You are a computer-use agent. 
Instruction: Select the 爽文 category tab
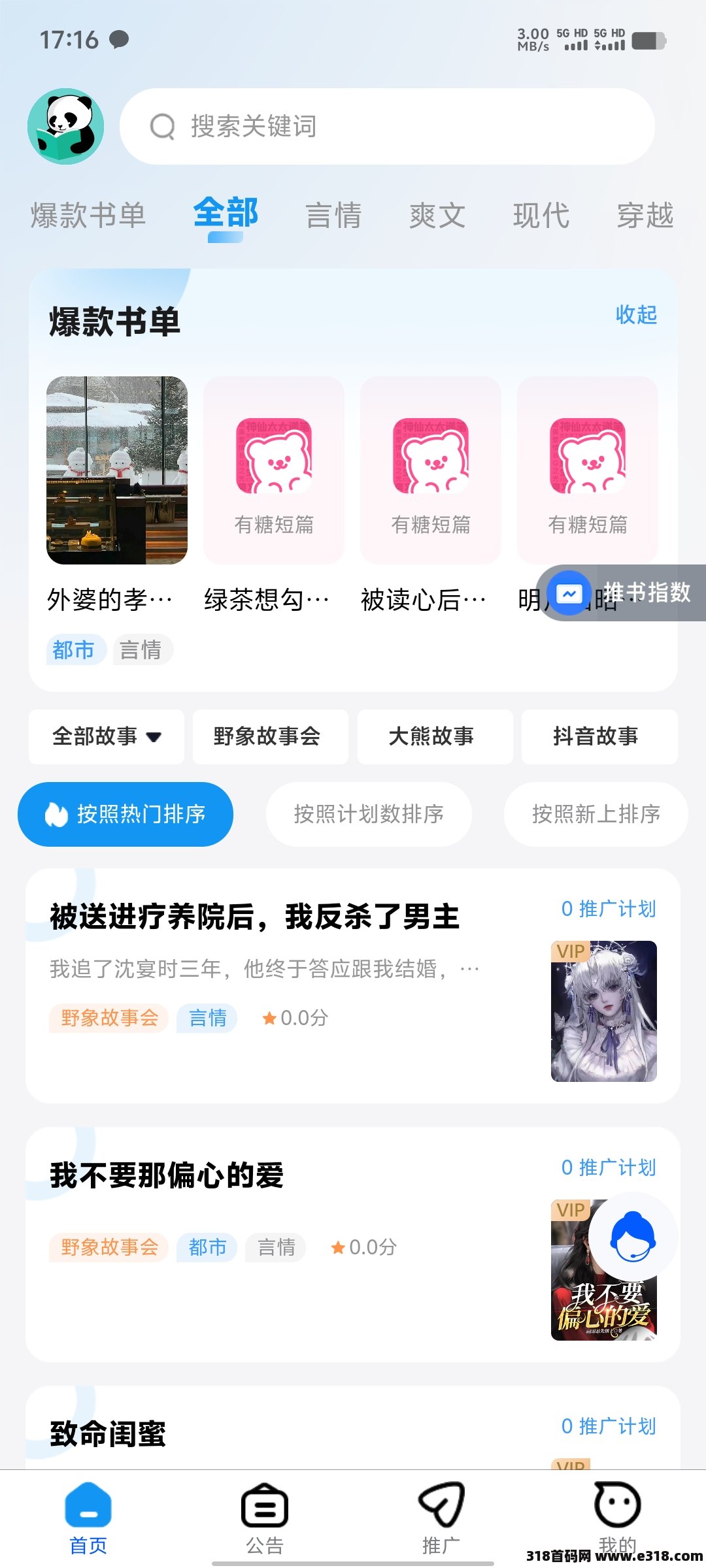[x=437, y=216]
